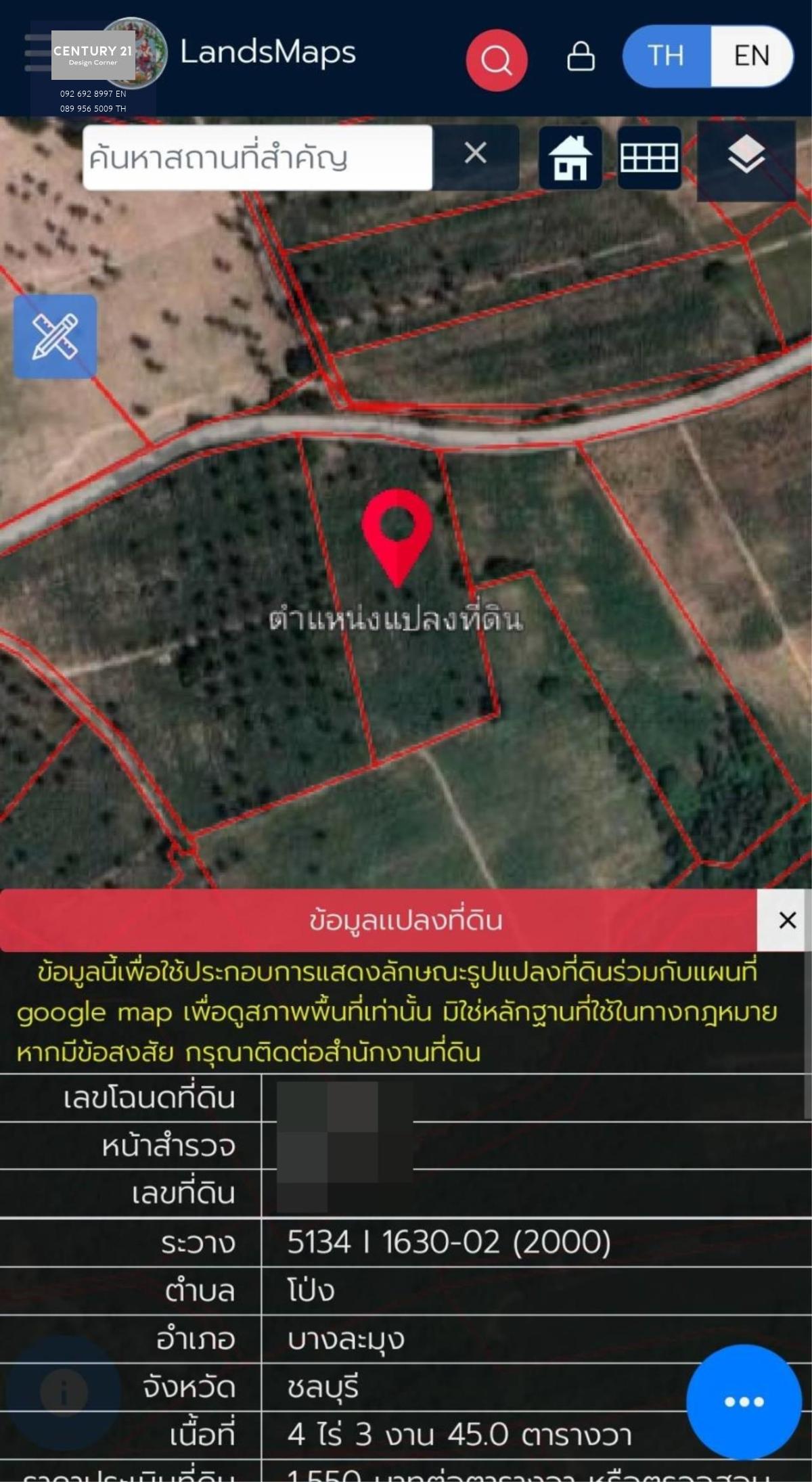Screen dimensions: 812x1482
Task: Open the ruler and pencil measure tool
Action: pyautogui.click(x=55, y=336)
